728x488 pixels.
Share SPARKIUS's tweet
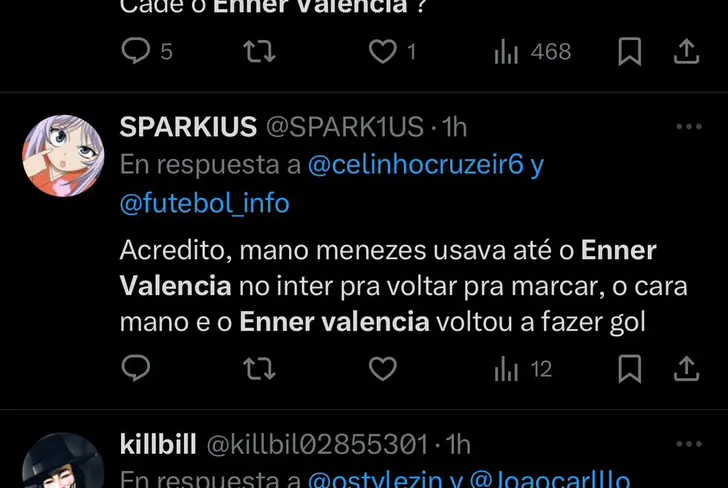point(686,369)
